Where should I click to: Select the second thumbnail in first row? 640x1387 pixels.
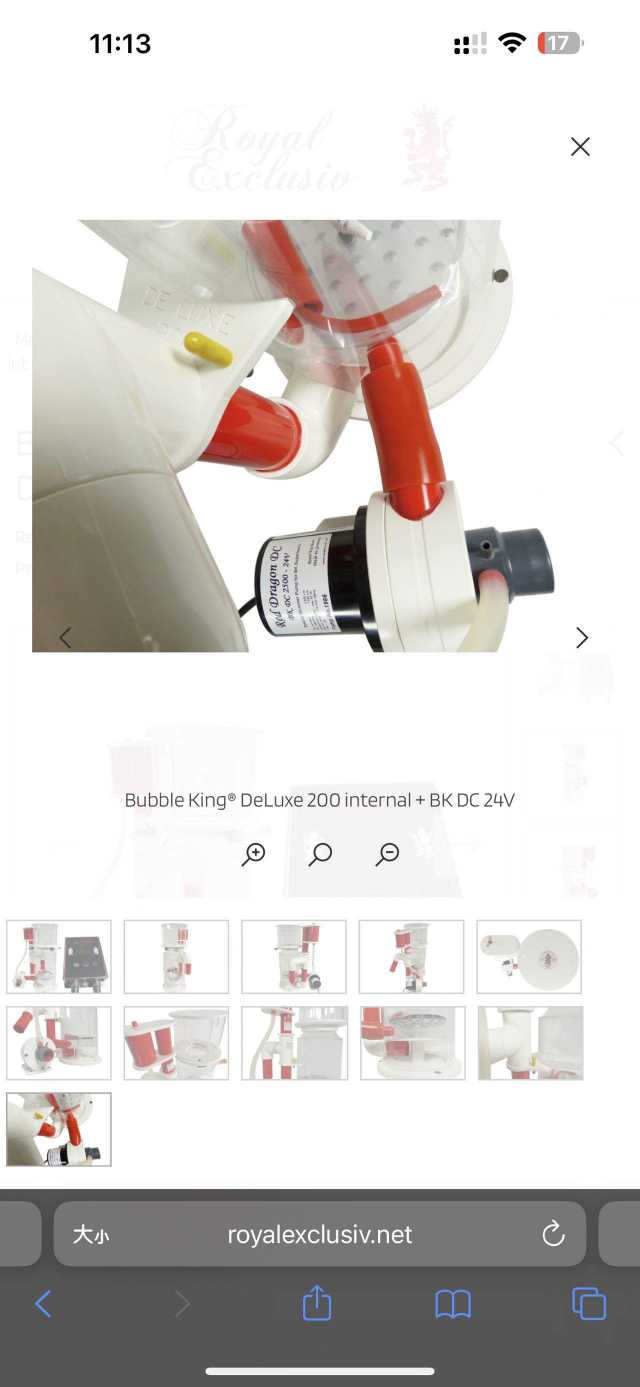click(176, 957)
